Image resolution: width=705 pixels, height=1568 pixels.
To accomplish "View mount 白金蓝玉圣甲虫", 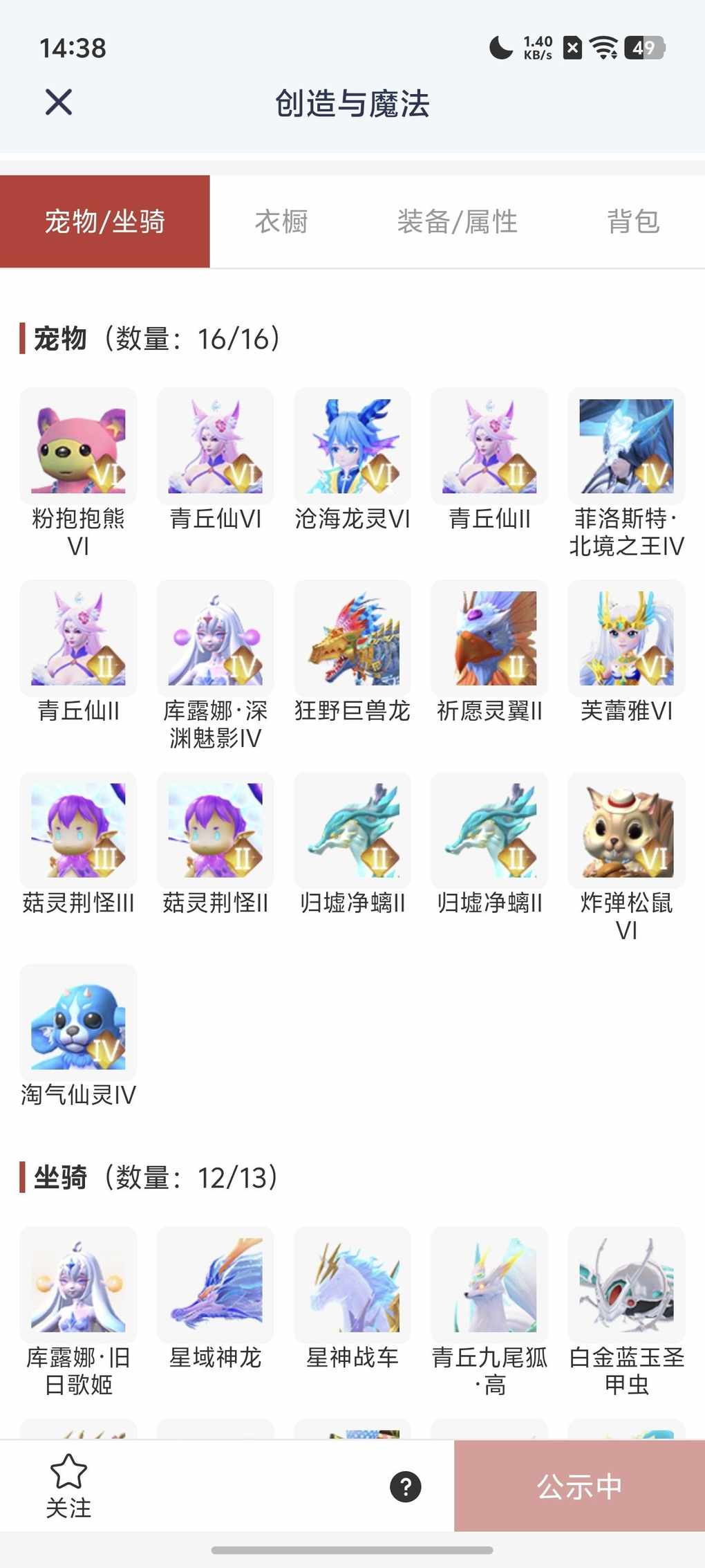I will pos(626,1285).
